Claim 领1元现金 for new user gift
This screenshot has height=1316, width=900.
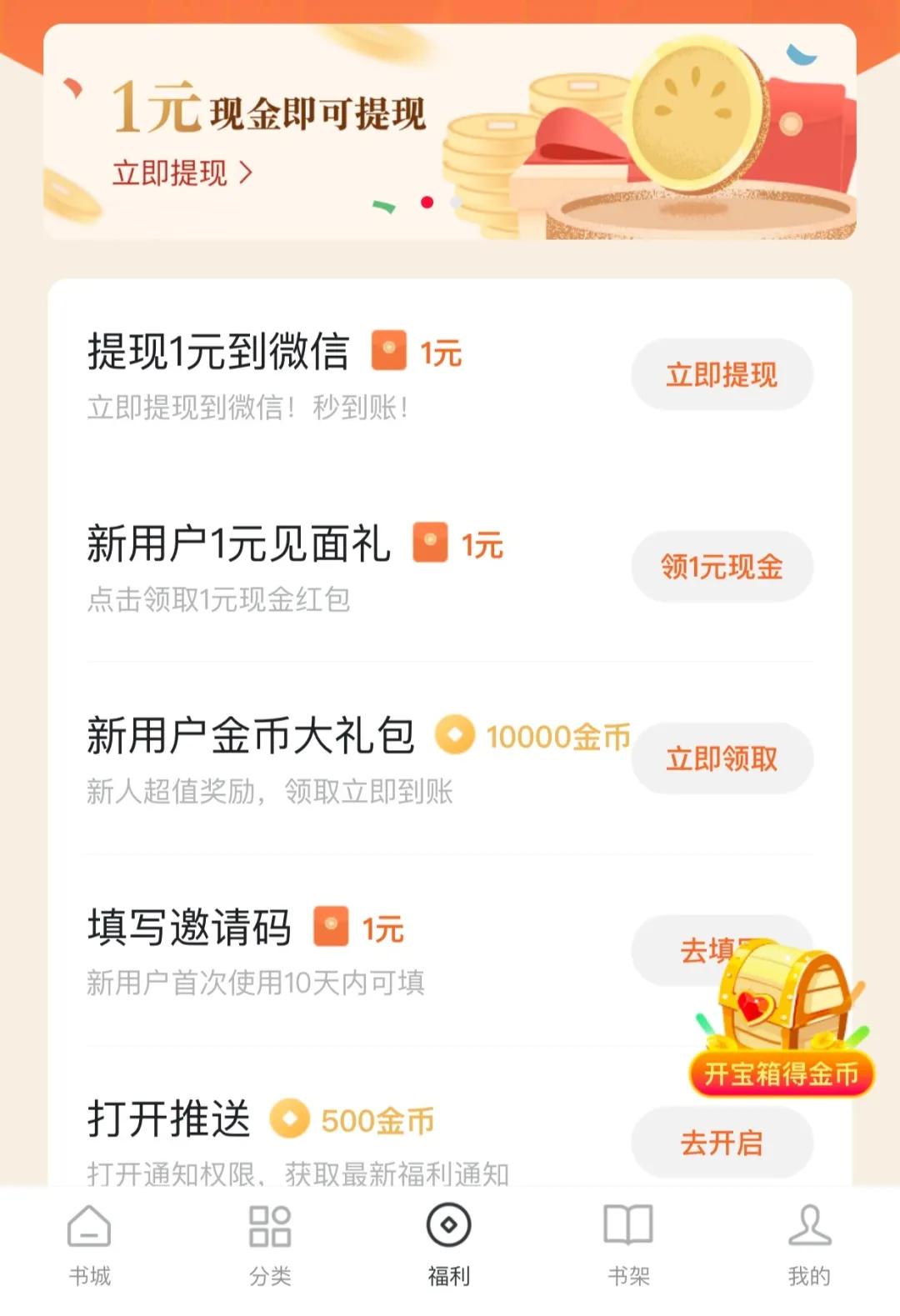[x=722, y=567]
